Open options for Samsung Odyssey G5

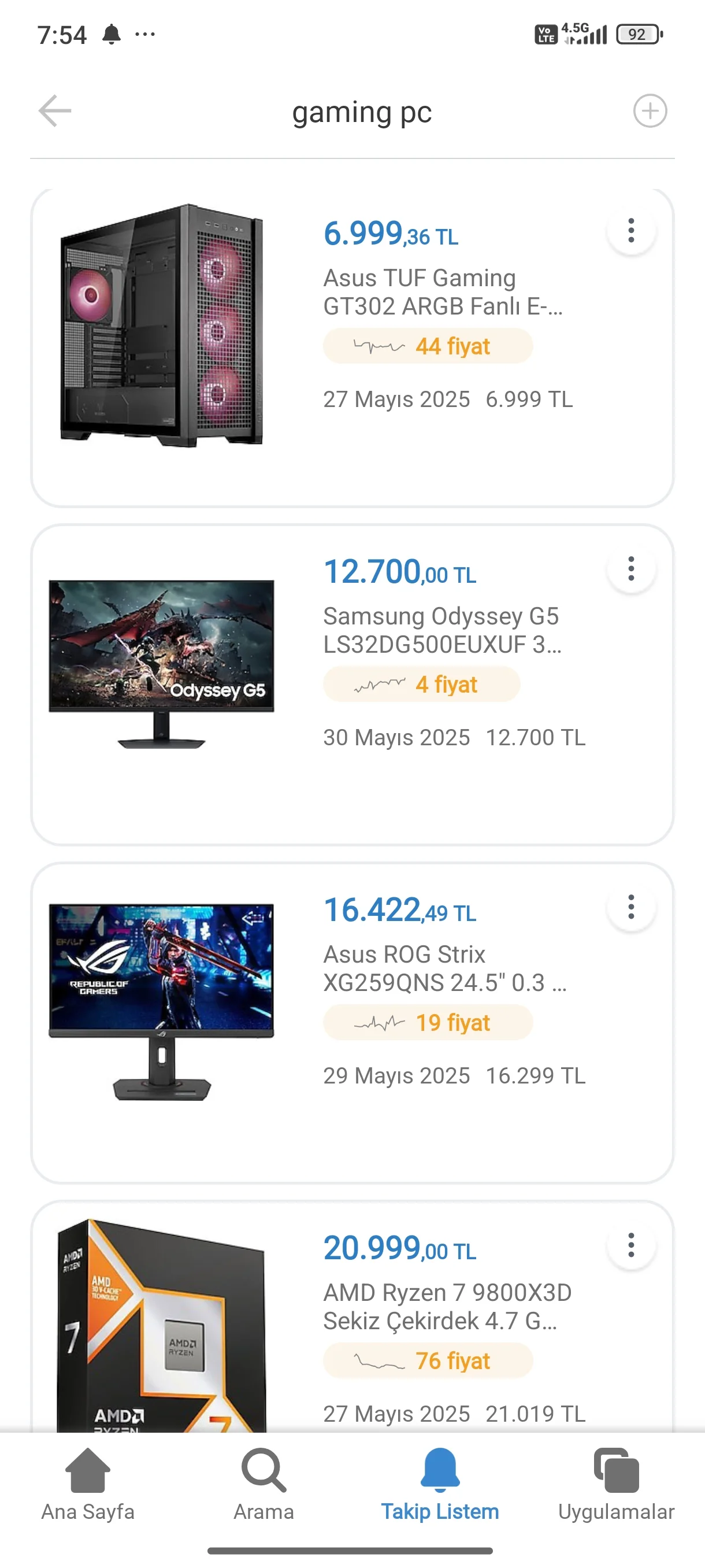[x=631, y=569]
